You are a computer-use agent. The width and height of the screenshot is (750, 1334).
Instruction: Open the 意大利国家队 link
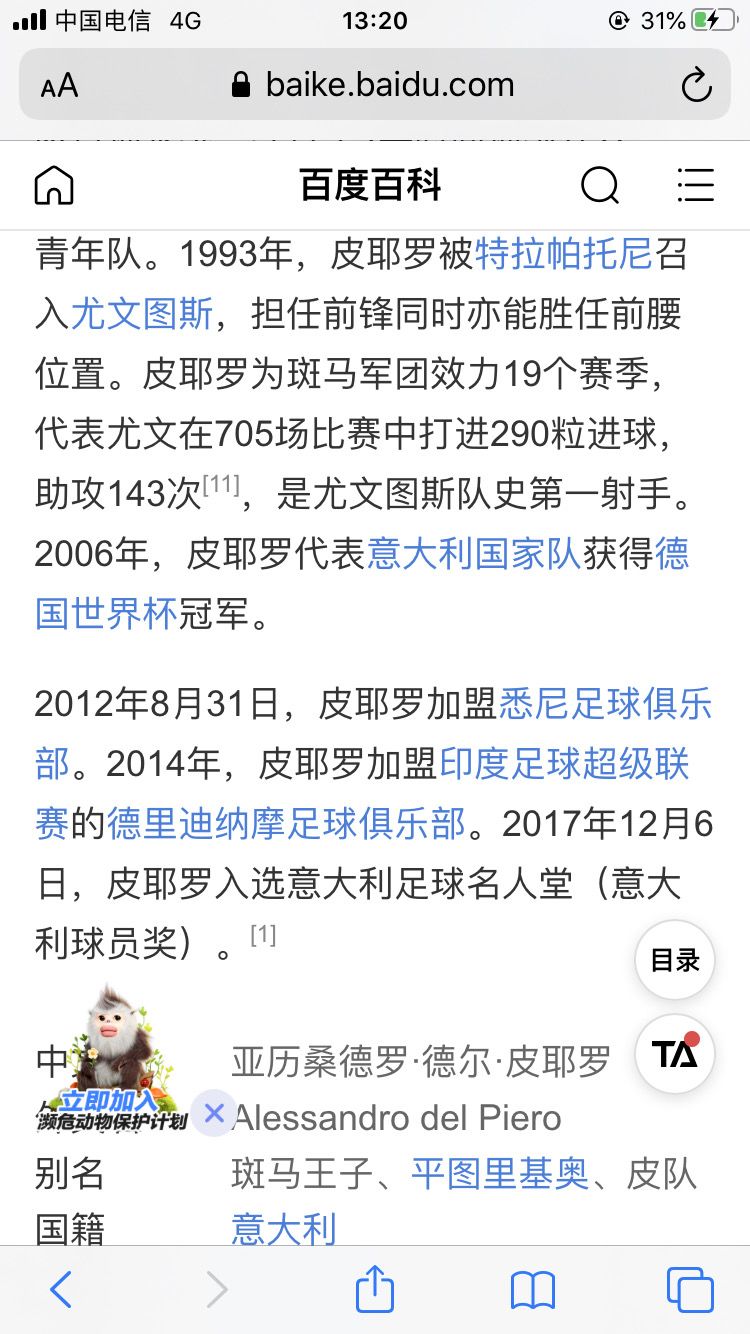pyautogui.click(x=474, y=553)
